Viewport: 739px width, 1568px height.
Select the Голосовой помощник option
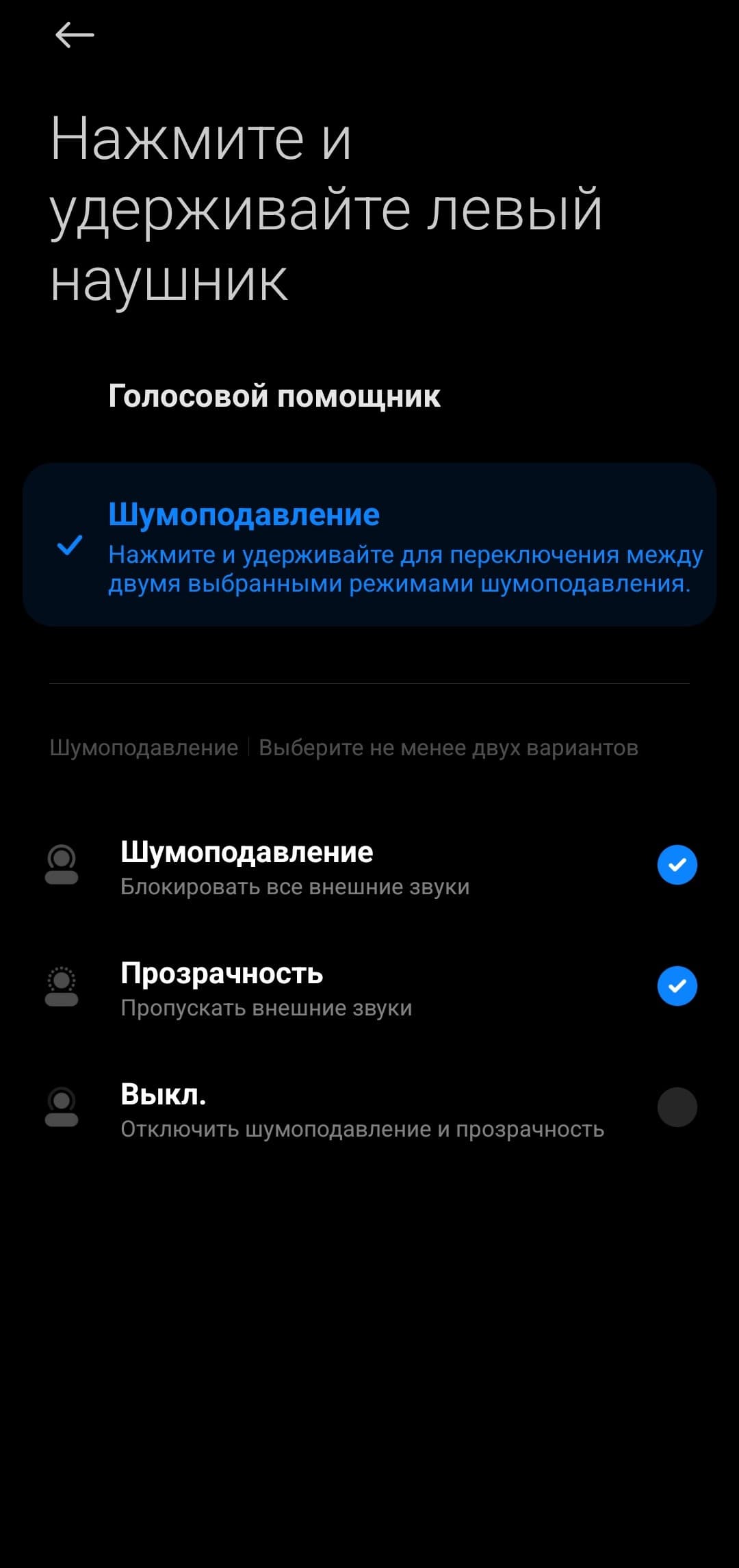click(x=274, y=396)
